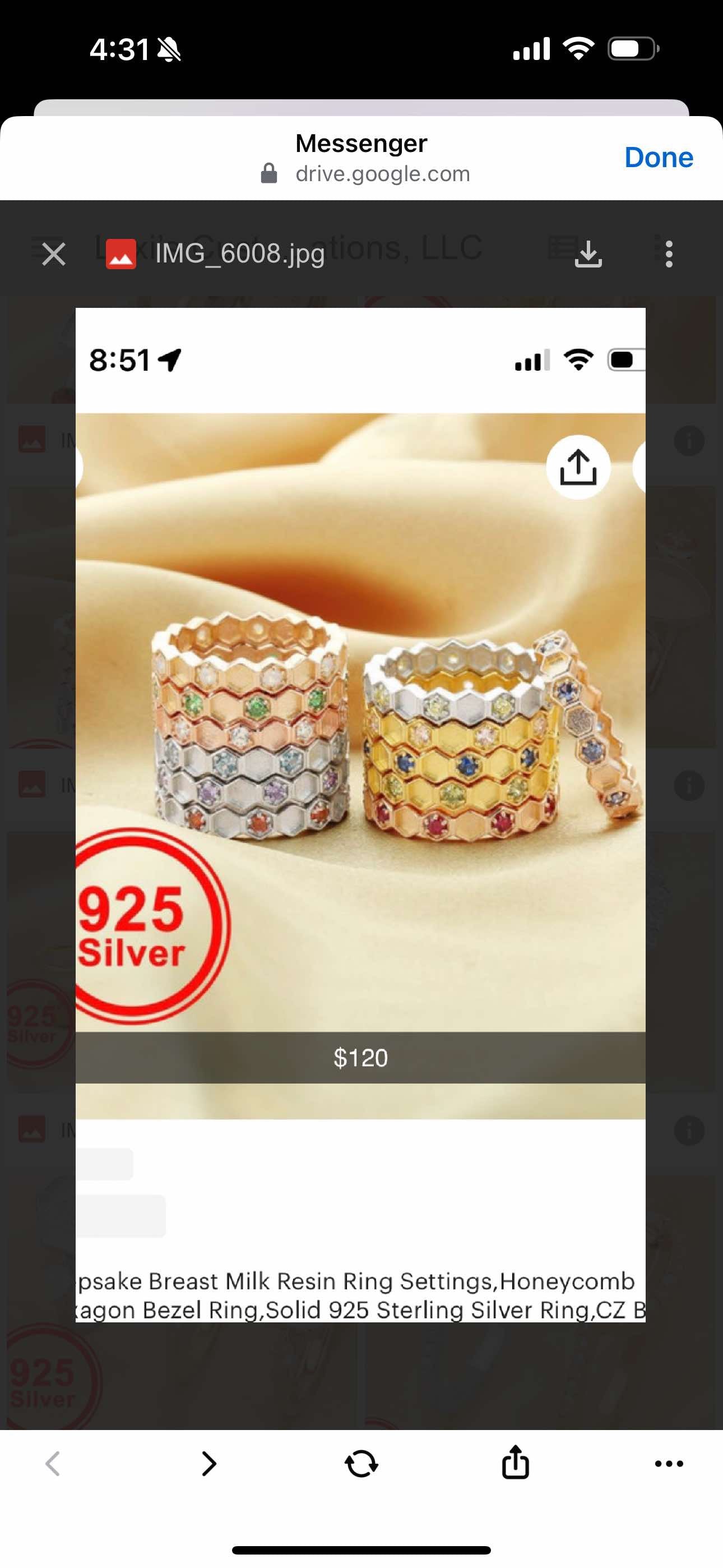
Task: Share this page from the bottom toolbar
Action: [516, 1462]
